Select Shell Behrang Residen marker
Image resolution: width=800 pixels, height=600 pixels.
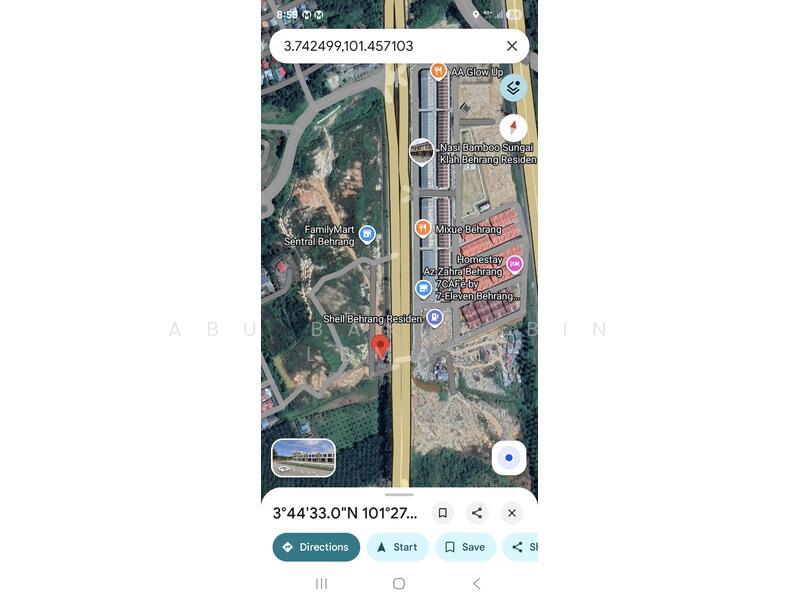(x=434, y=318)
